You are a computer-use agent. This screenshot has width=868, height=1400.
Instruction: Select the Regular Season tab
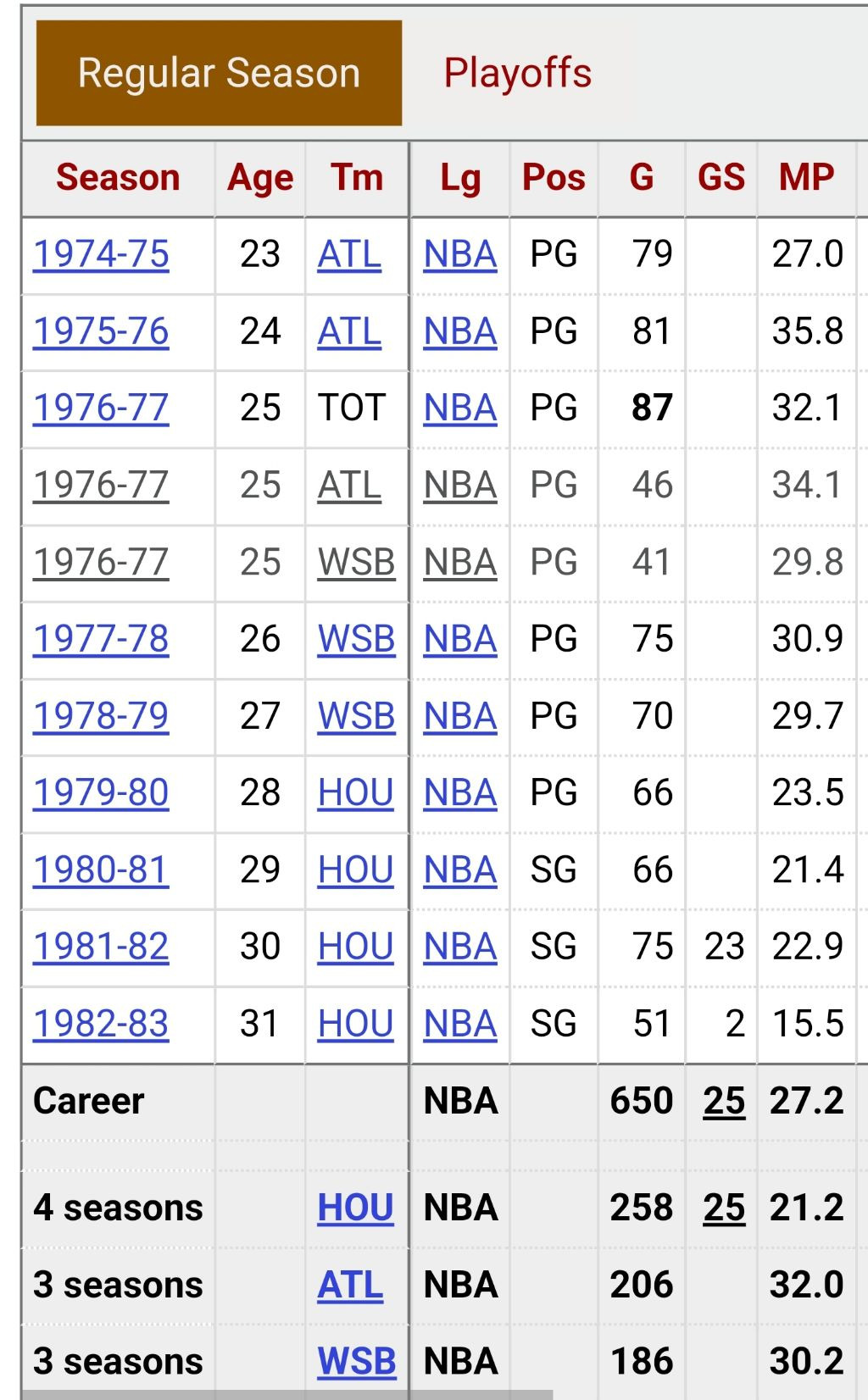point(219,73)
